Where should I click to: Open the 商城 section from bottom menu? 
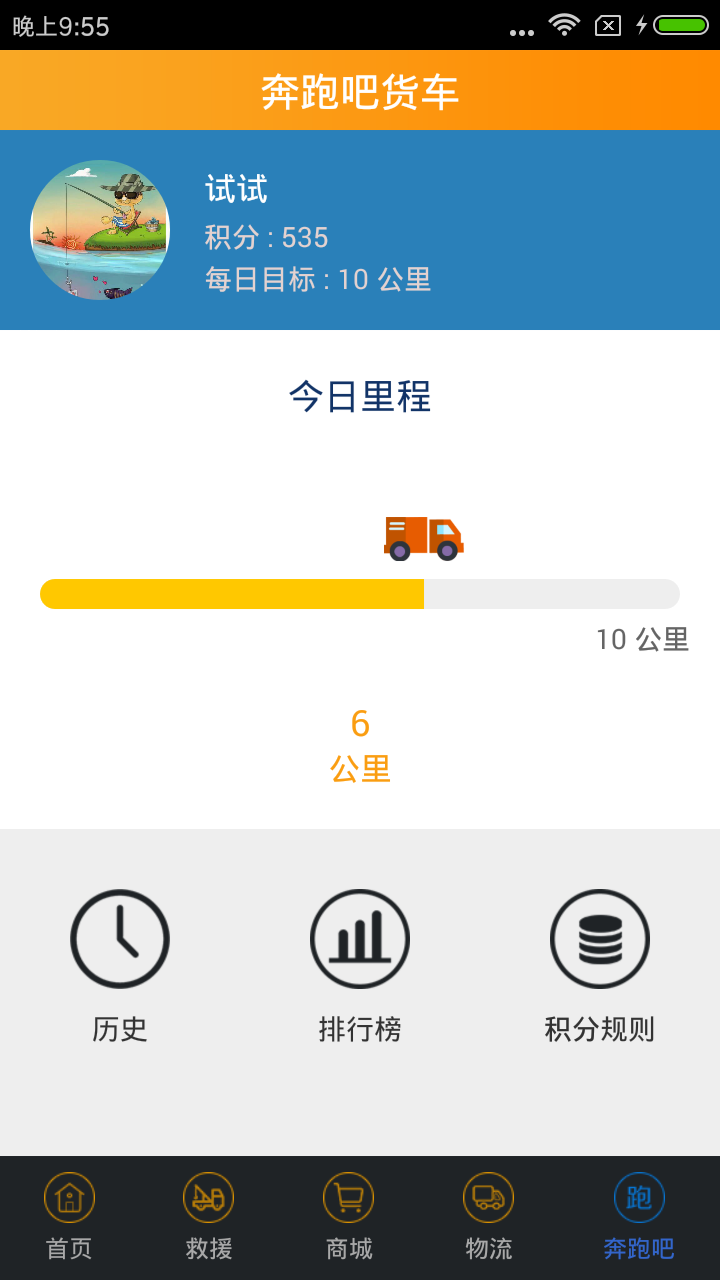point(348,1215)
